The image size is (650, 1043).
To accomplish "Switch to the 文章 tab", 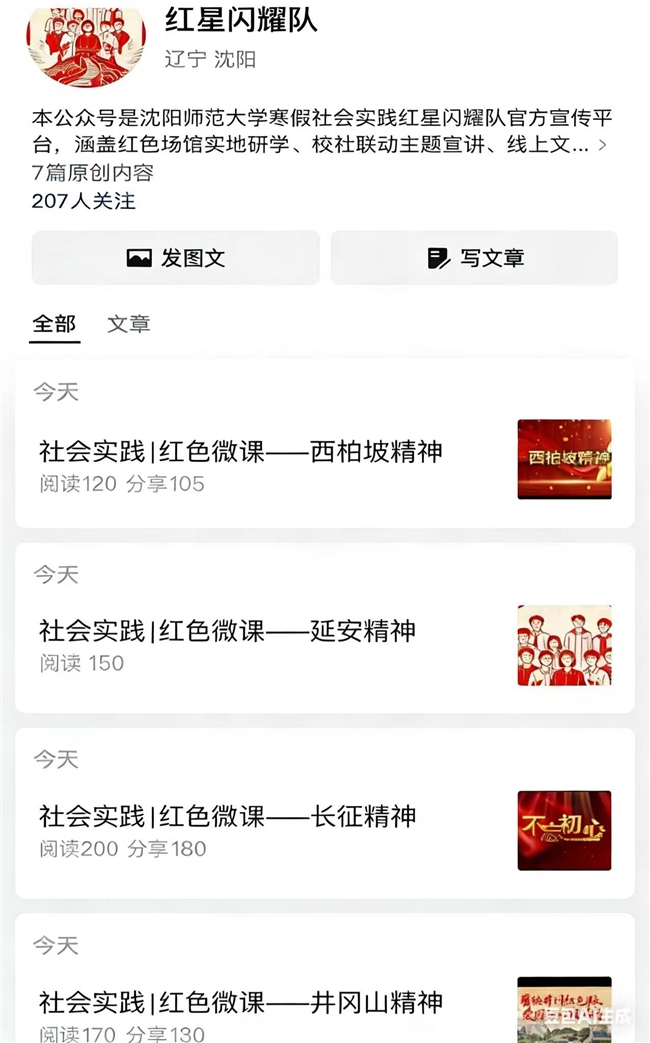I will tap(128, 324).
